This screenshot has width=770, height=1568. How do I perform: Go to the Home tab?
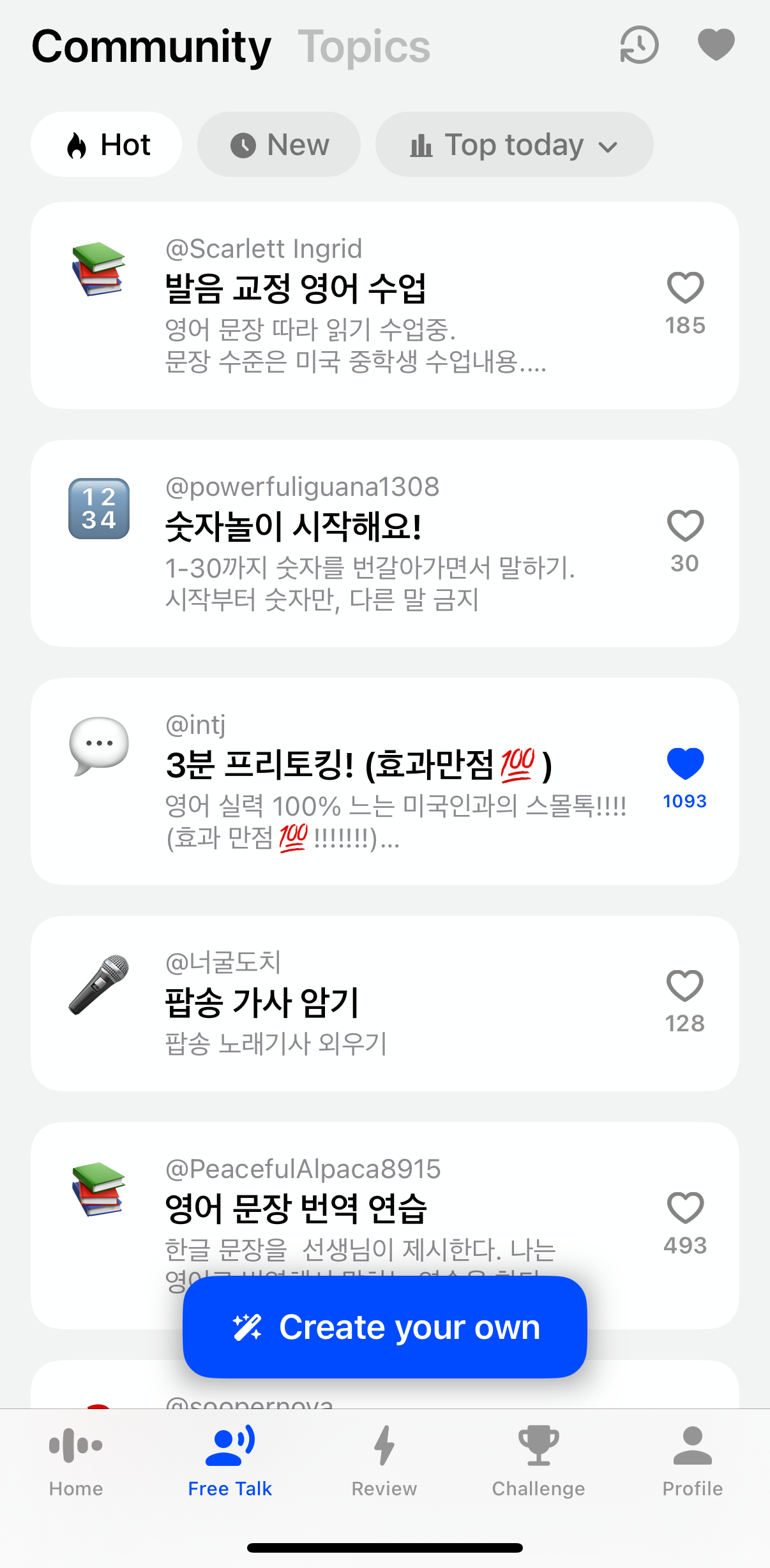click(x=76, y=1460)
